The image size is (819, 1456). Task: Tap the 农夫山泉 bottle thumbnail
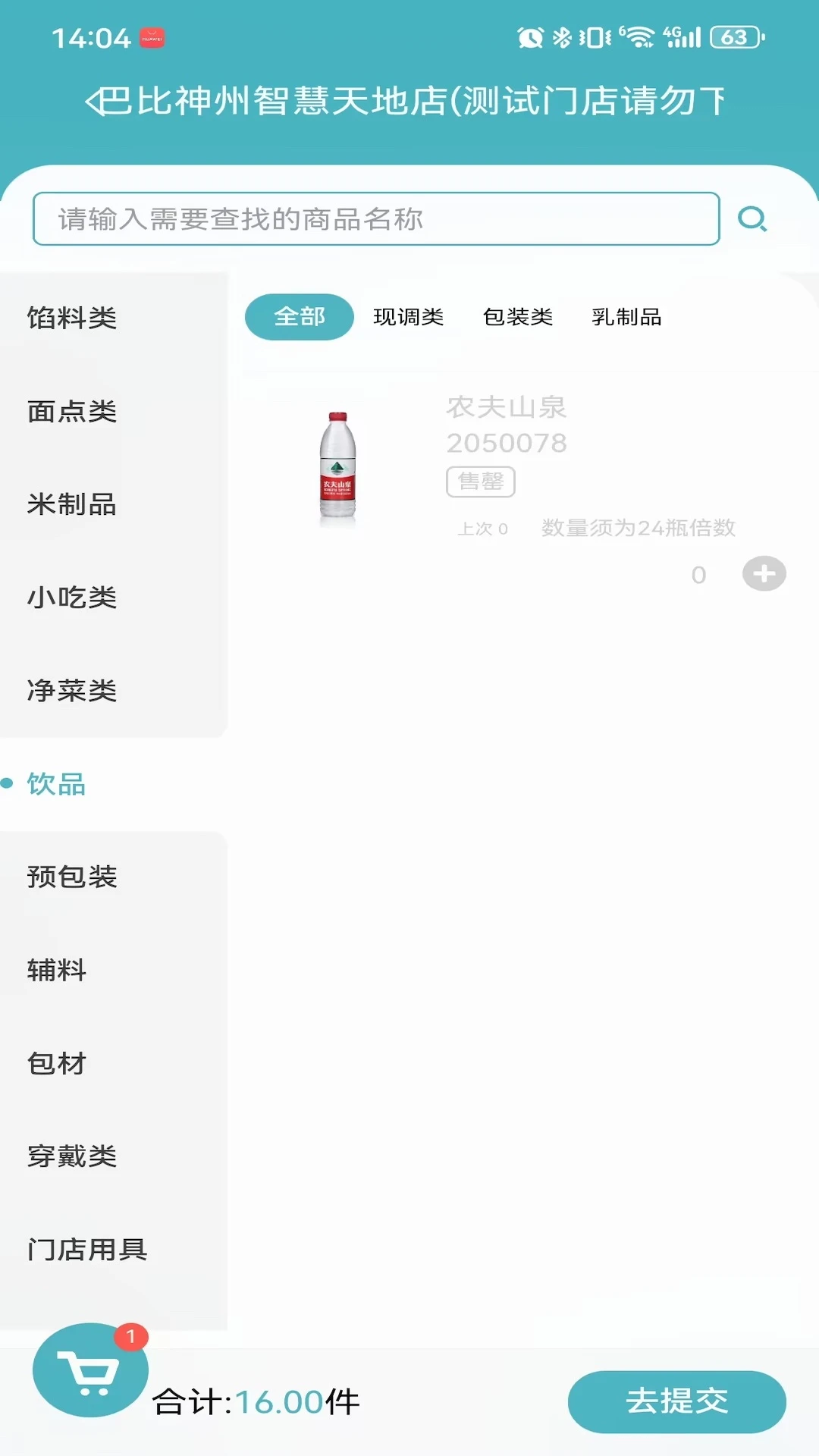click(x=338, y=466)
